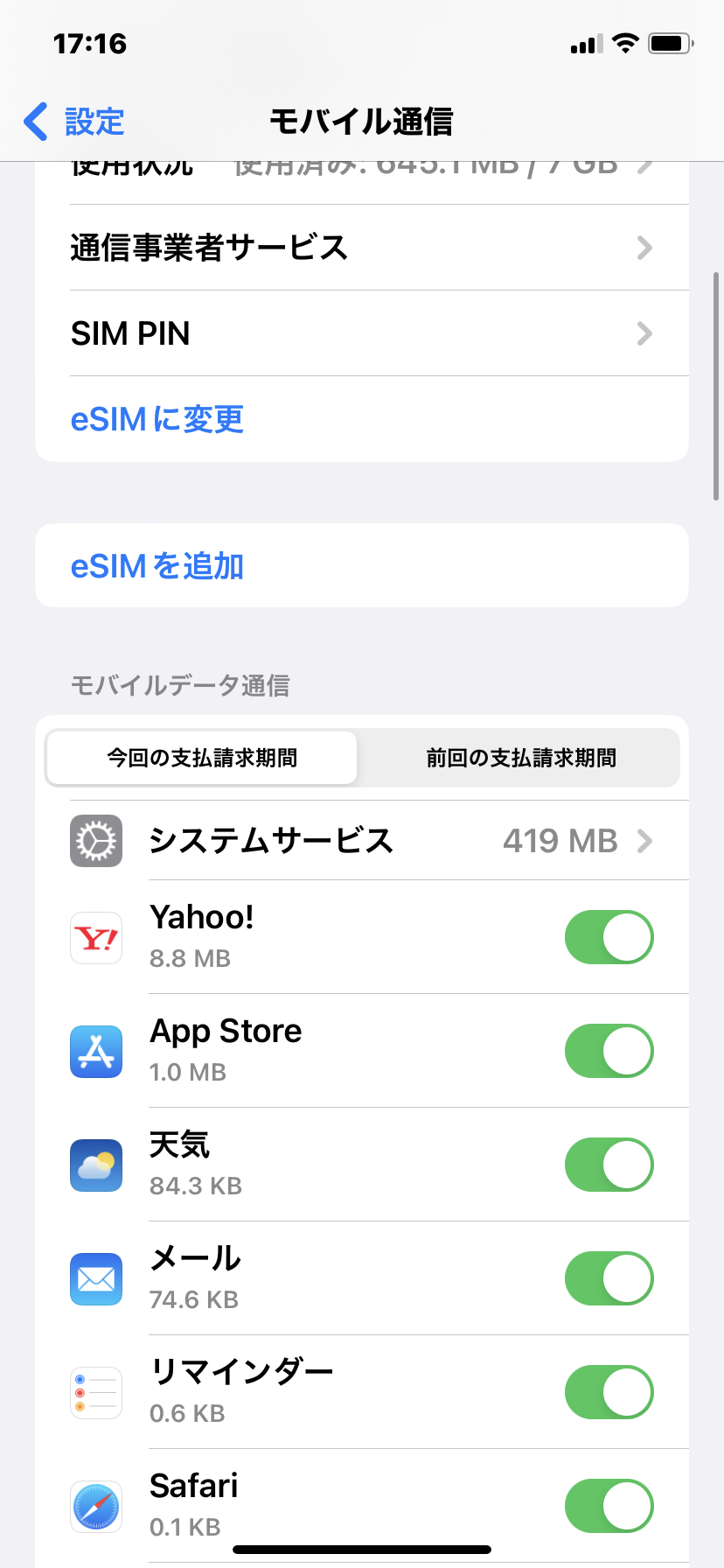Toggle リマインダー mobile data switch

pyautogui.click(x=609, y=1392)
